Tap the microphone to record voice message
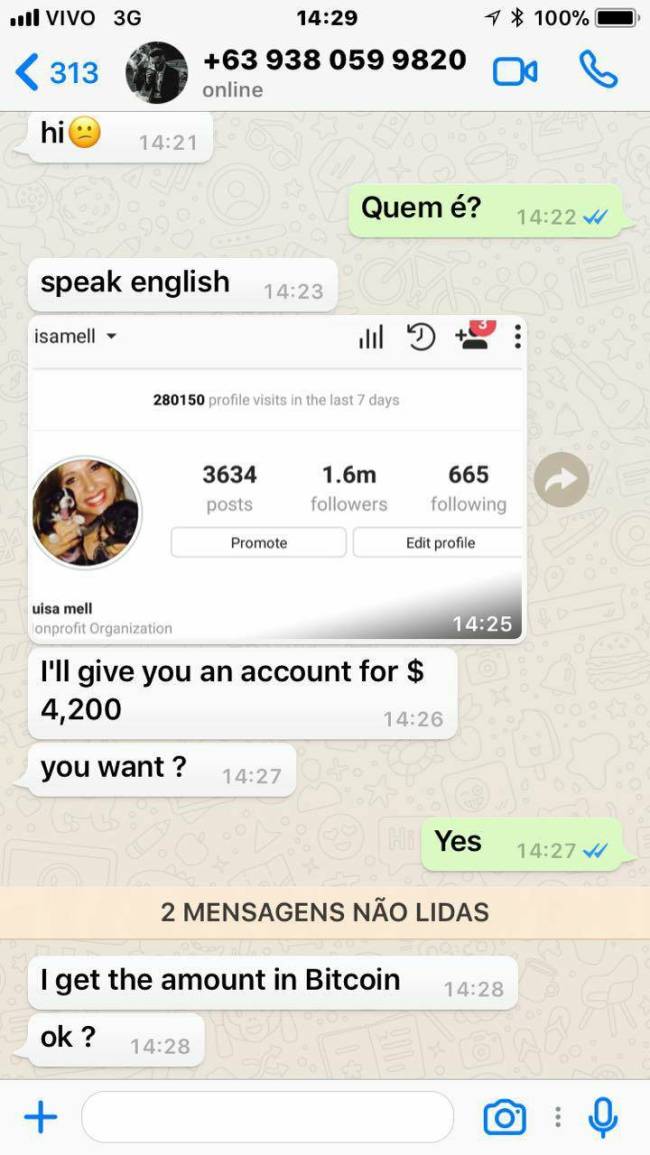This screenshot has width=650, height=1155. (603, 1117)
